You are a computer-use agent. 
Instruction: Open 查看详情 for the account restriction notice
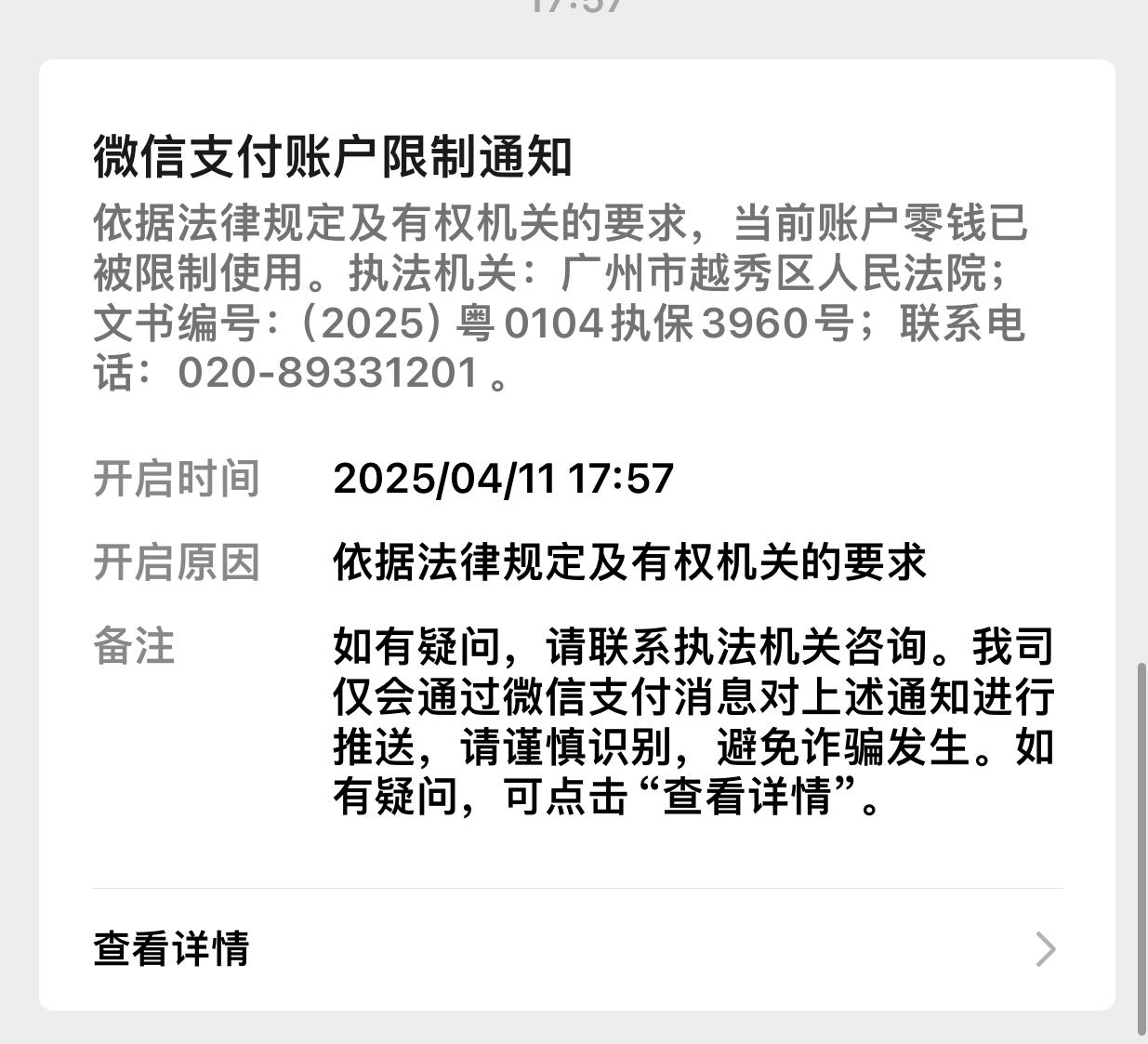575,949
